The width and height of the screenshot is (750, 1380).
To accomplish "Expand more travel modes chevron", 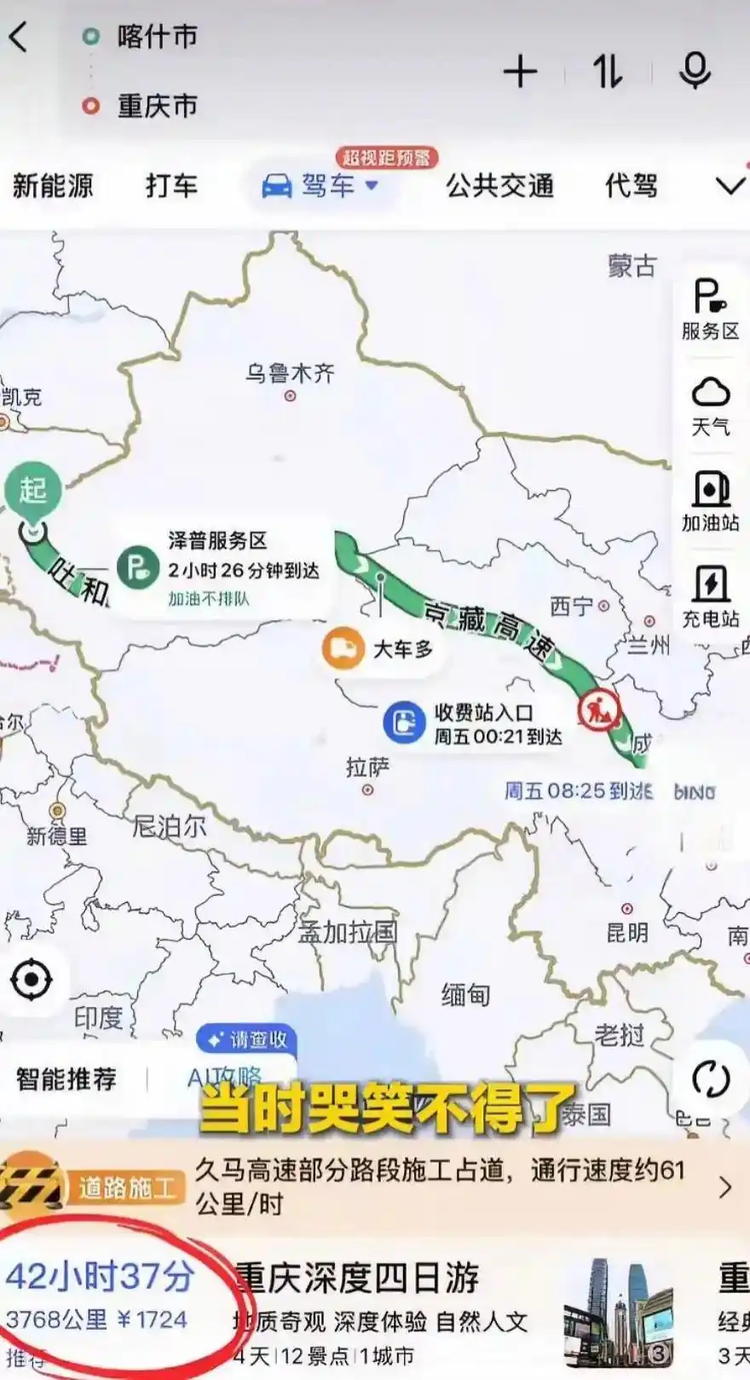I will [730, 186].
